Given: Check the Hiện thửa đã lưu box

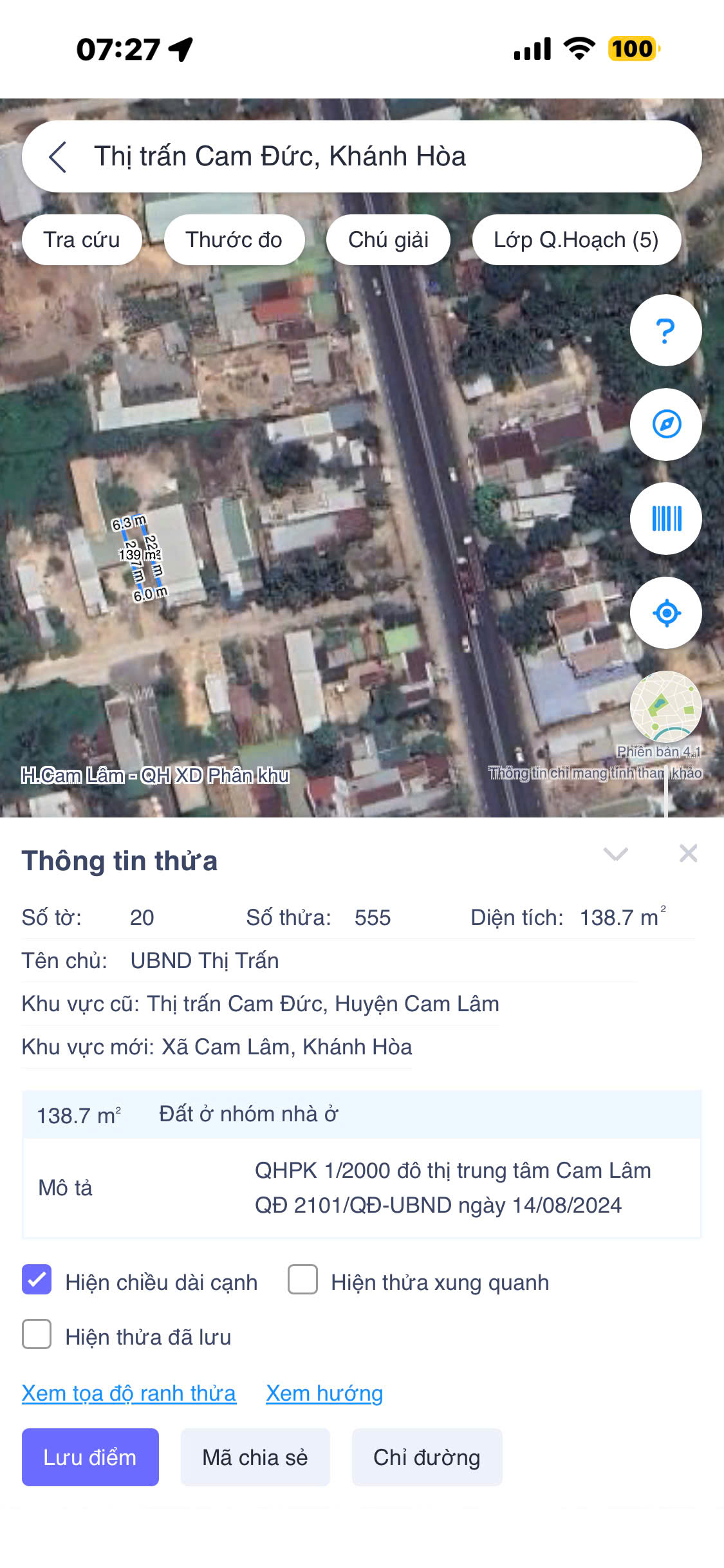Looking at the screenshot, I should [37, 1334].
